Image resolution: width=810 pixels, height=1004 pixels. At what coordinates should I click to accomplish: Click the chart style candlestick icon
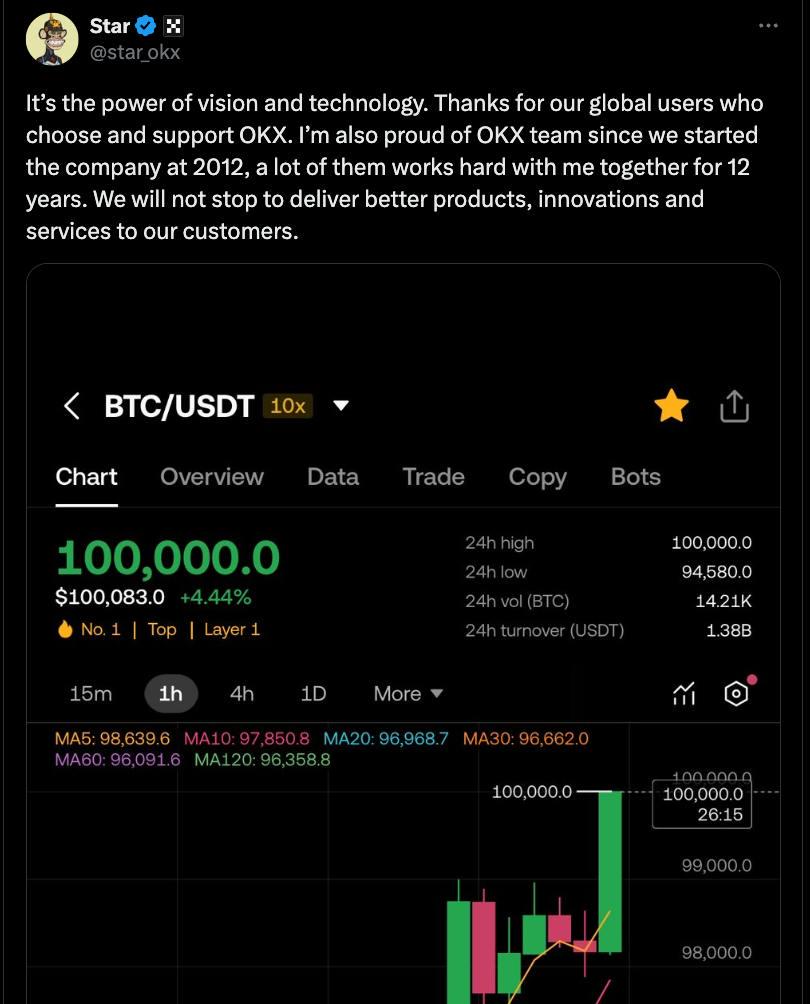[x=684, y=693]
